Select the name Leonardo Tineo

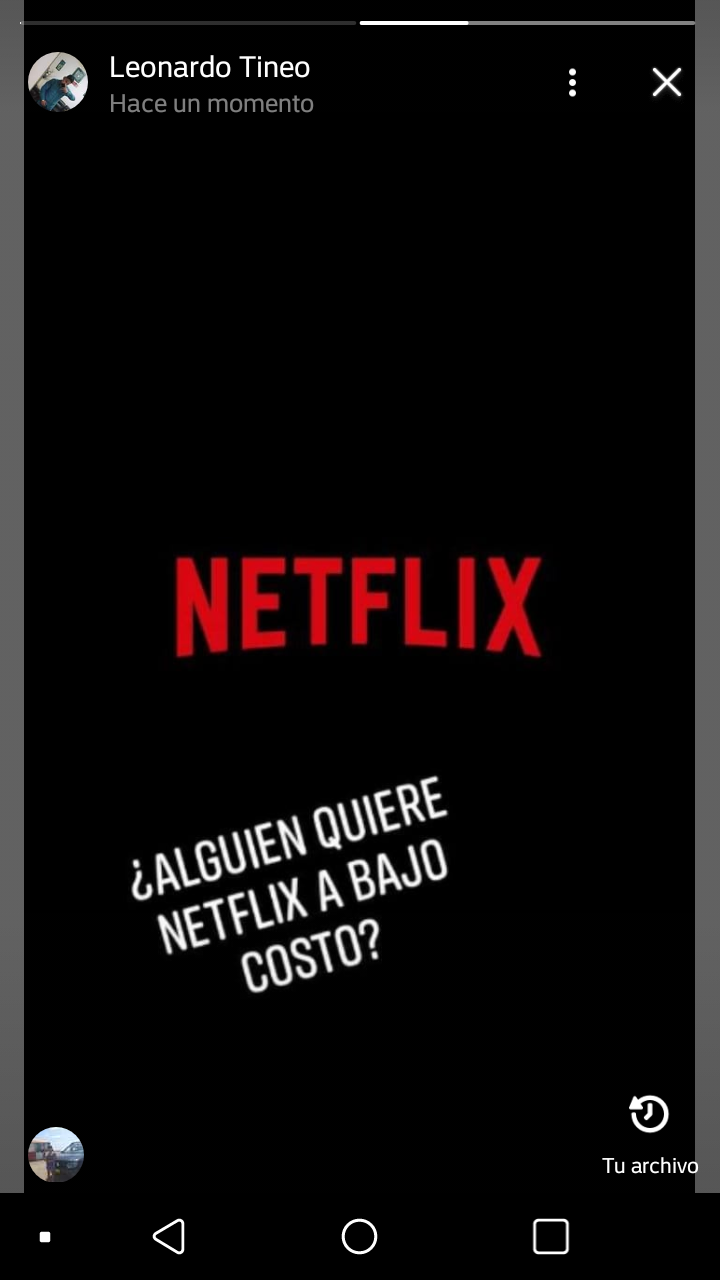pyautogui.click(x=210, y=67)
